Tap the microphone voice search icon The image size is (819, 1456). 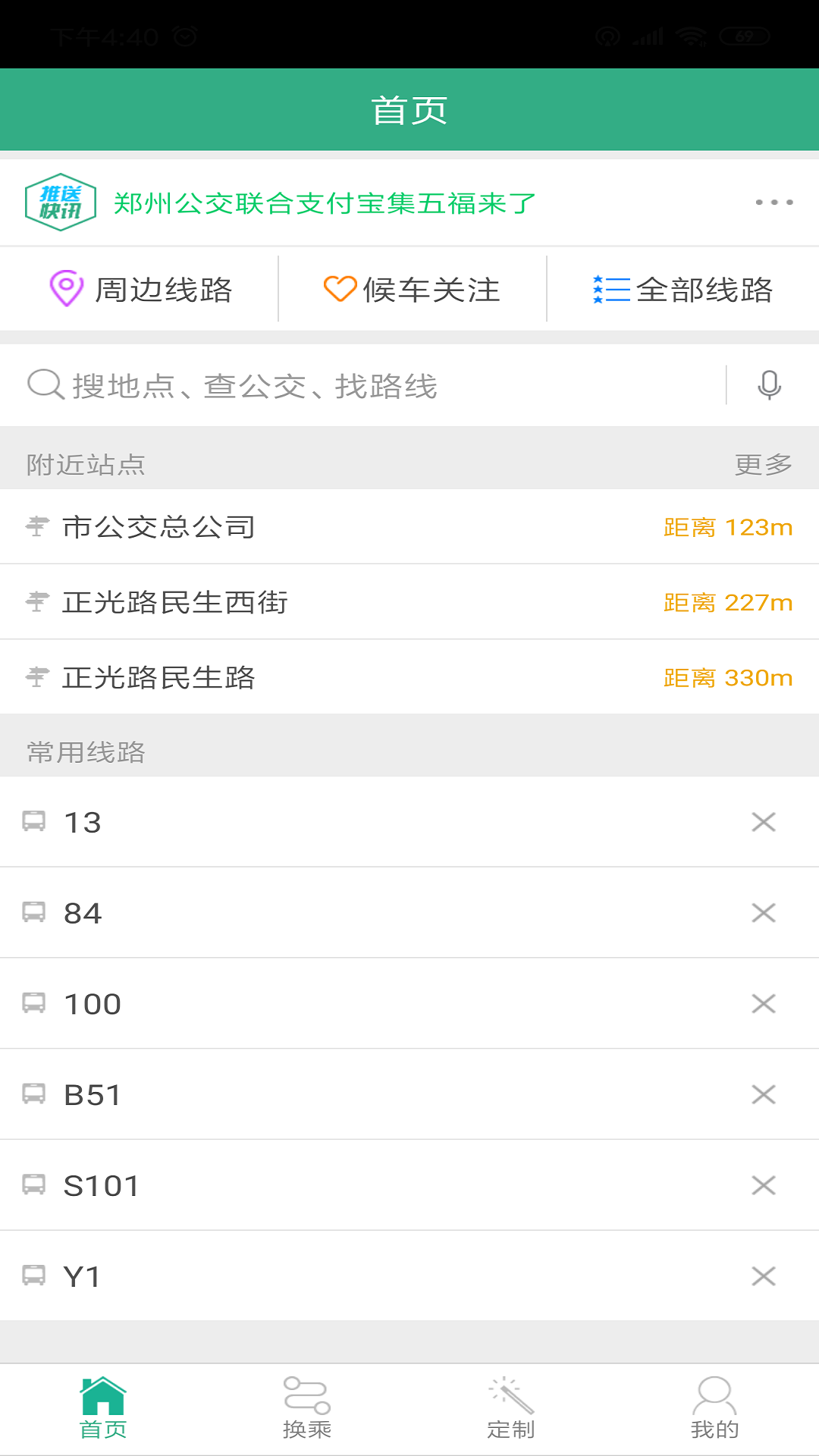(770, 385)
